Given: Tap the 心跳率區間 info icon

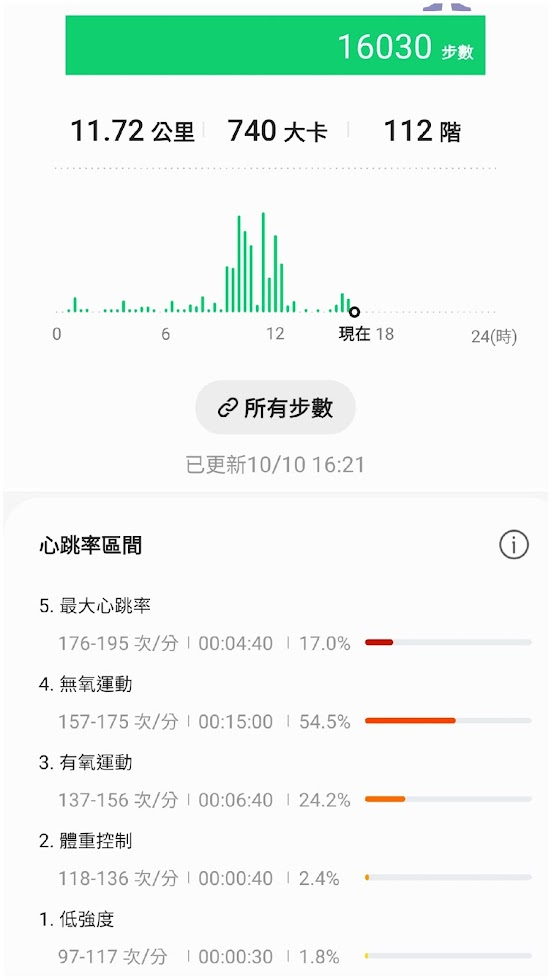Looking at the screenshot, I should pyautogui.click(x=514, y=545).
